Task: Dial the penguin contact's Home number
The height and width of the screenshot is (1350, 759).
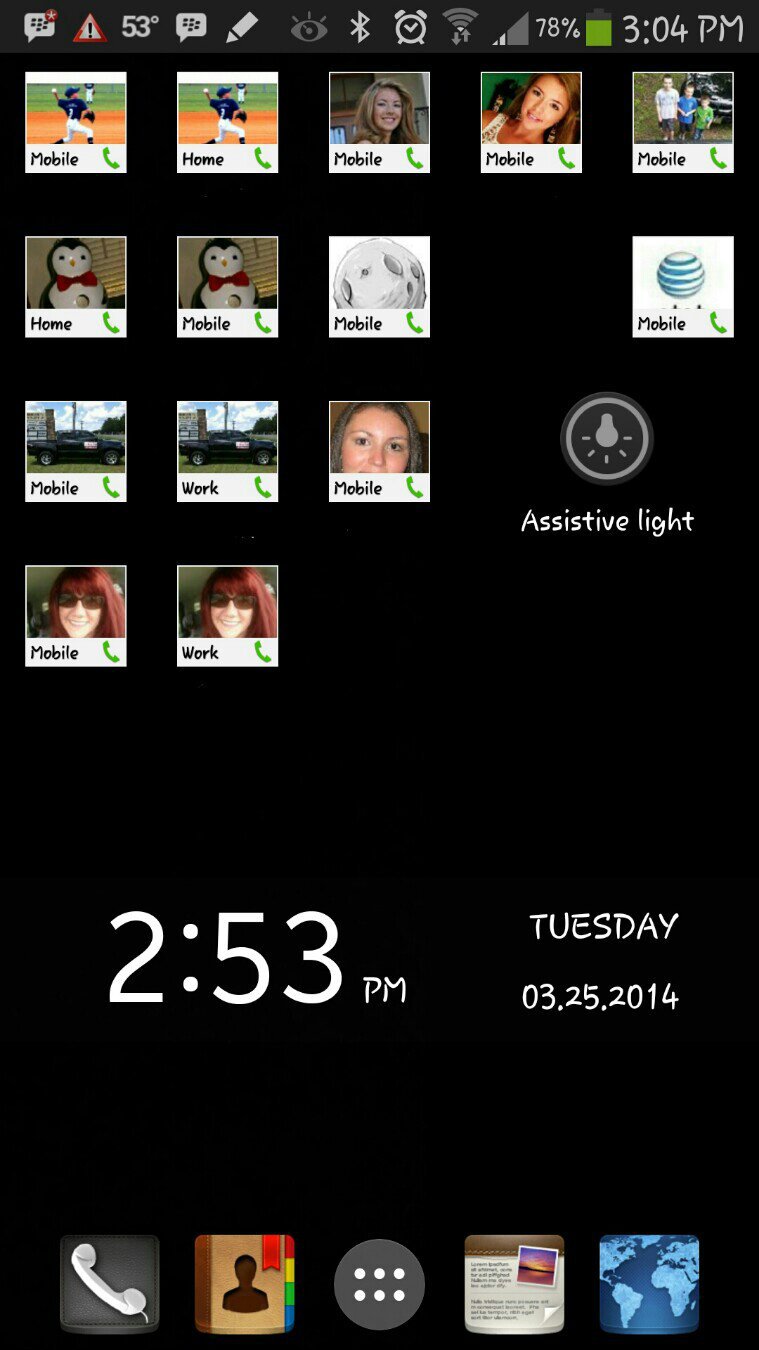Action: (75, 287)
